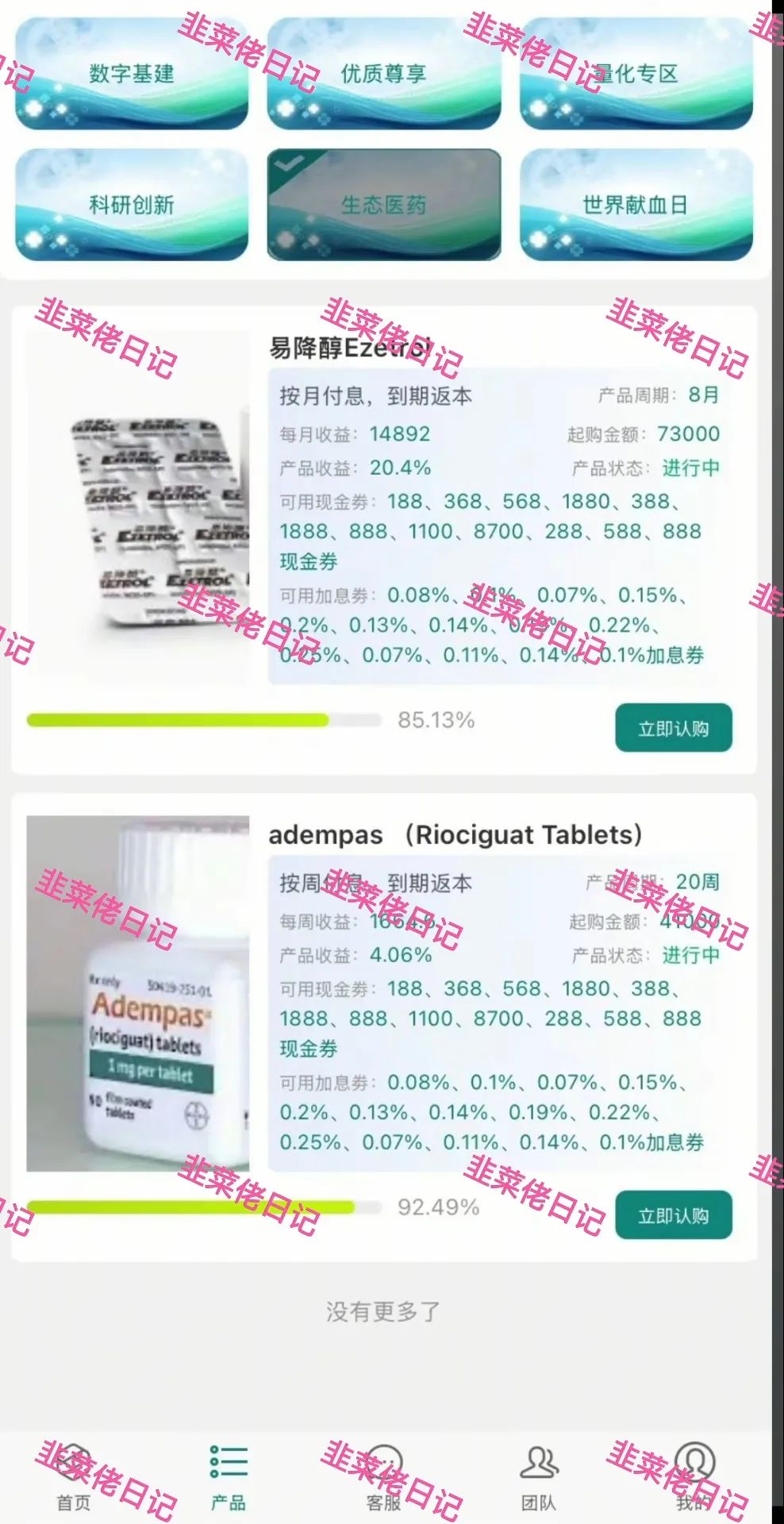Tap the Adempas bottle product image
This screenshot has height=1524, width=784.
click(x=143, y=992)
